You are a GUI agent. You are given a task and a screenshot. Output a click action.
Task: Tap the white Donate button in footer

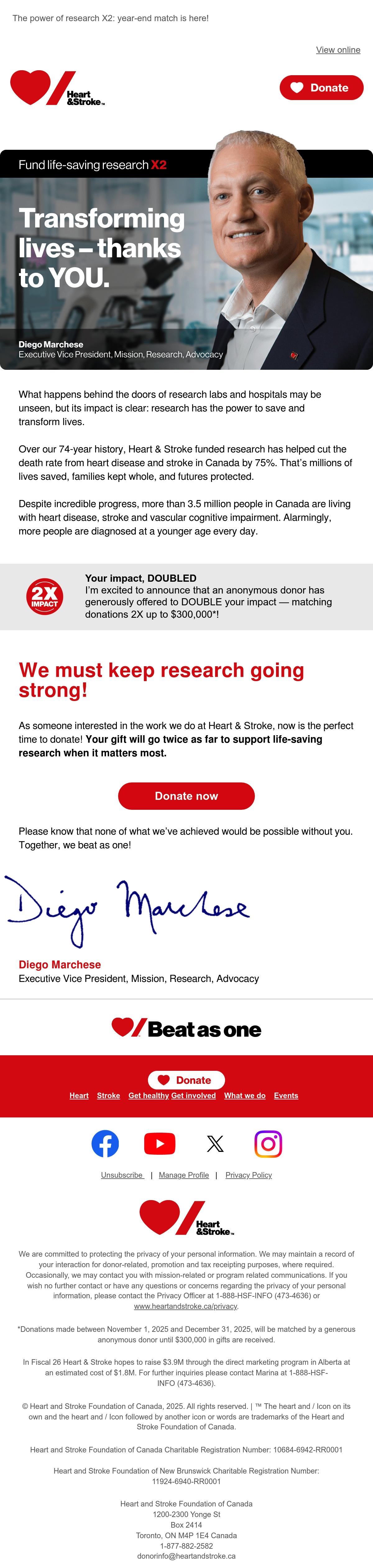click(x=186, y=1080)
